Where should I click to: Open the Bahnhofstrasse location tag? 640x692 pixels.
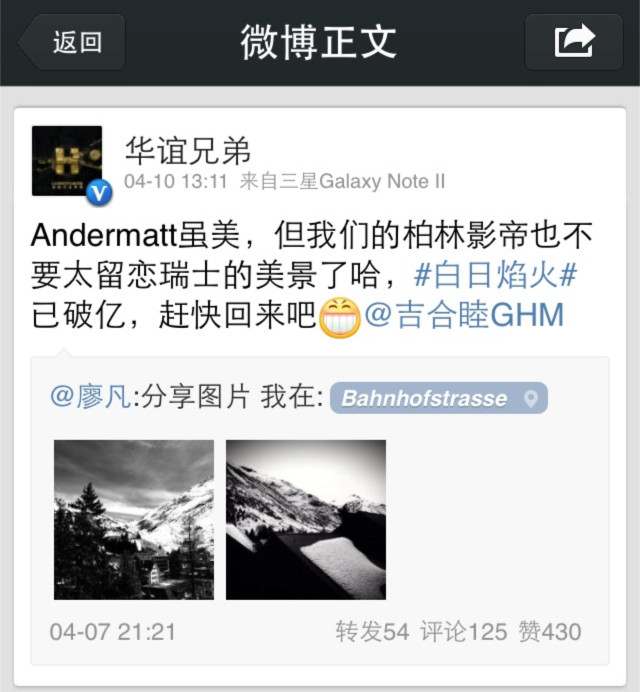(437, 398)
